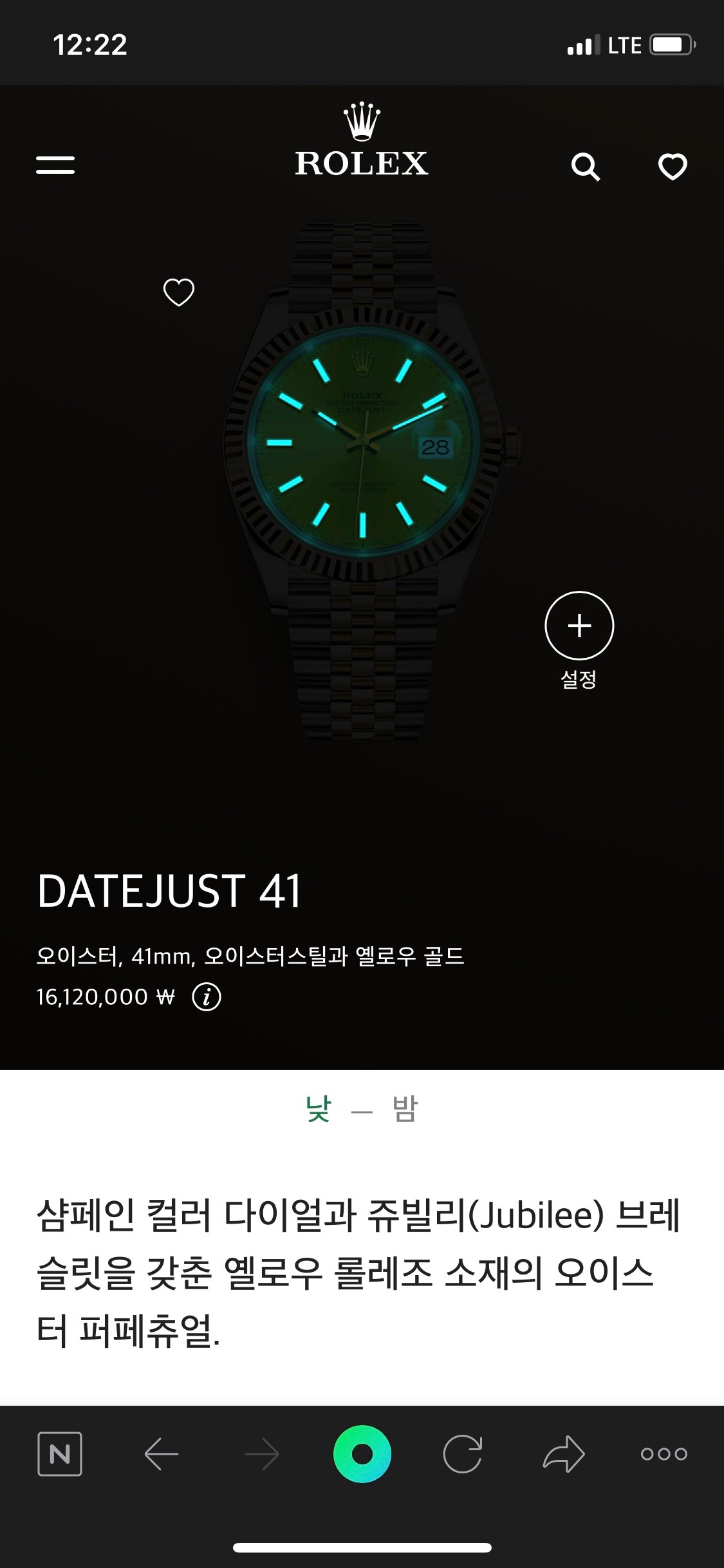Open the Rolex search
724x1568 pixels.
coord(585,167)
